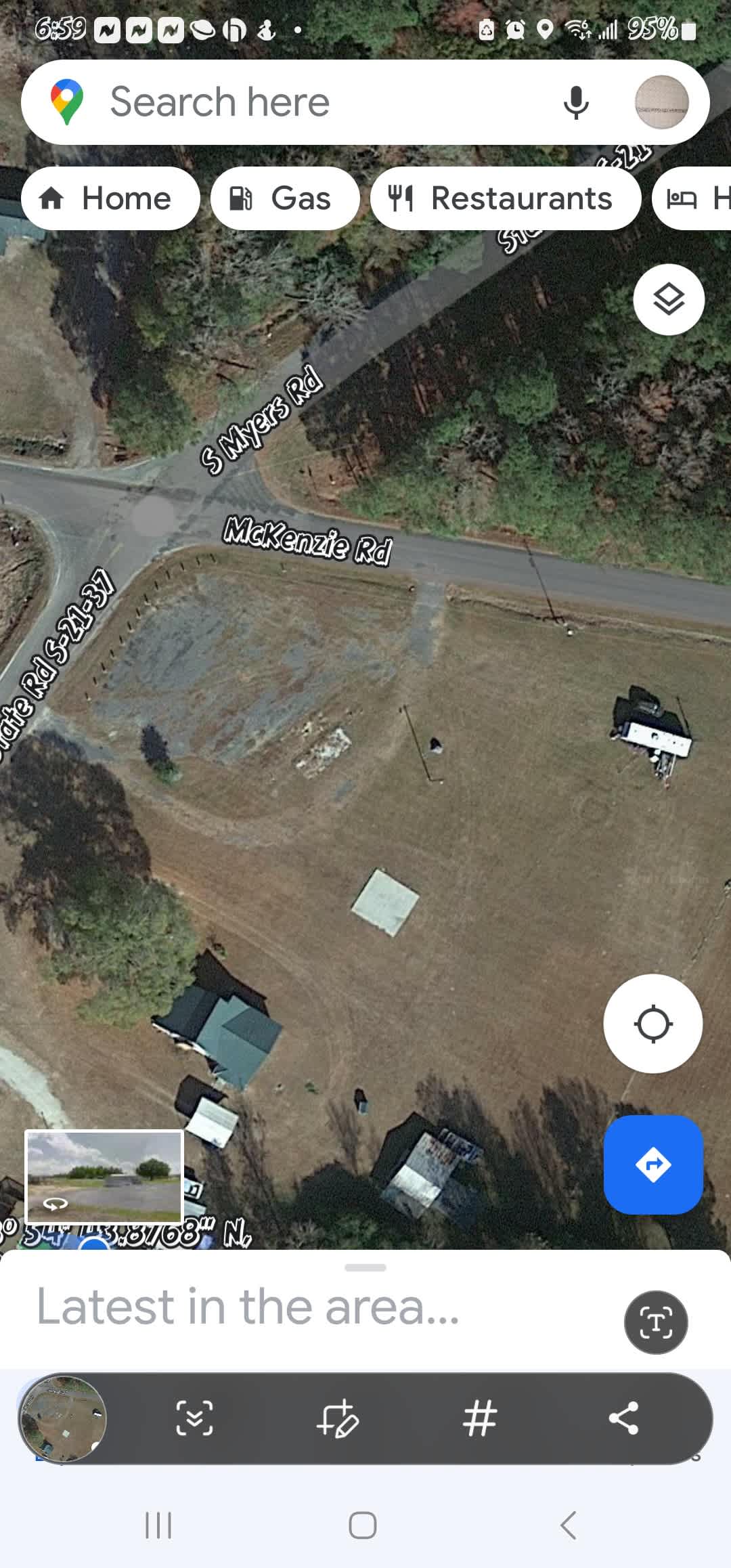
Task: Open the map layers button
Action: click(x=669, y=299)
